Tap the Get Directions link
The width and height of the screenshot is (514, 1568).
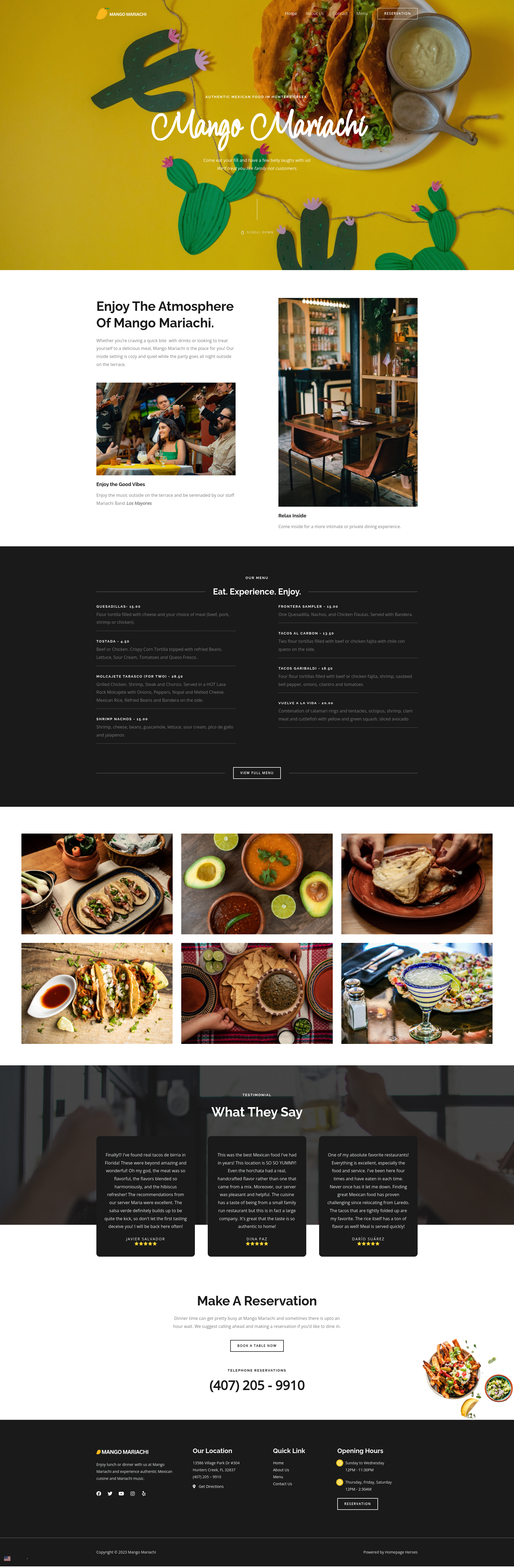(210, 1487)
